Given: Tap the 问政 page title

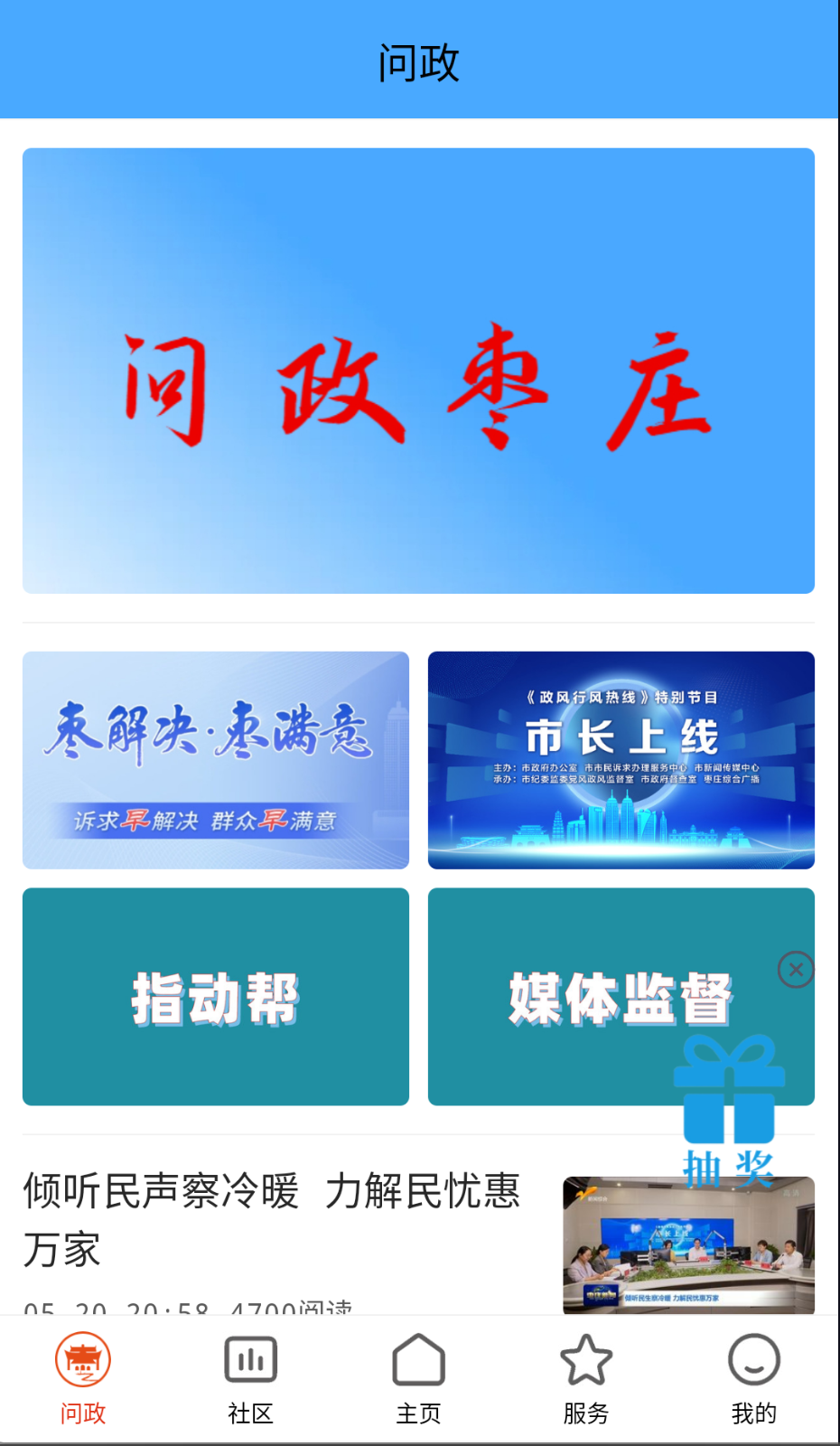Looking at the screenshot, I should (x=419, y=63).
